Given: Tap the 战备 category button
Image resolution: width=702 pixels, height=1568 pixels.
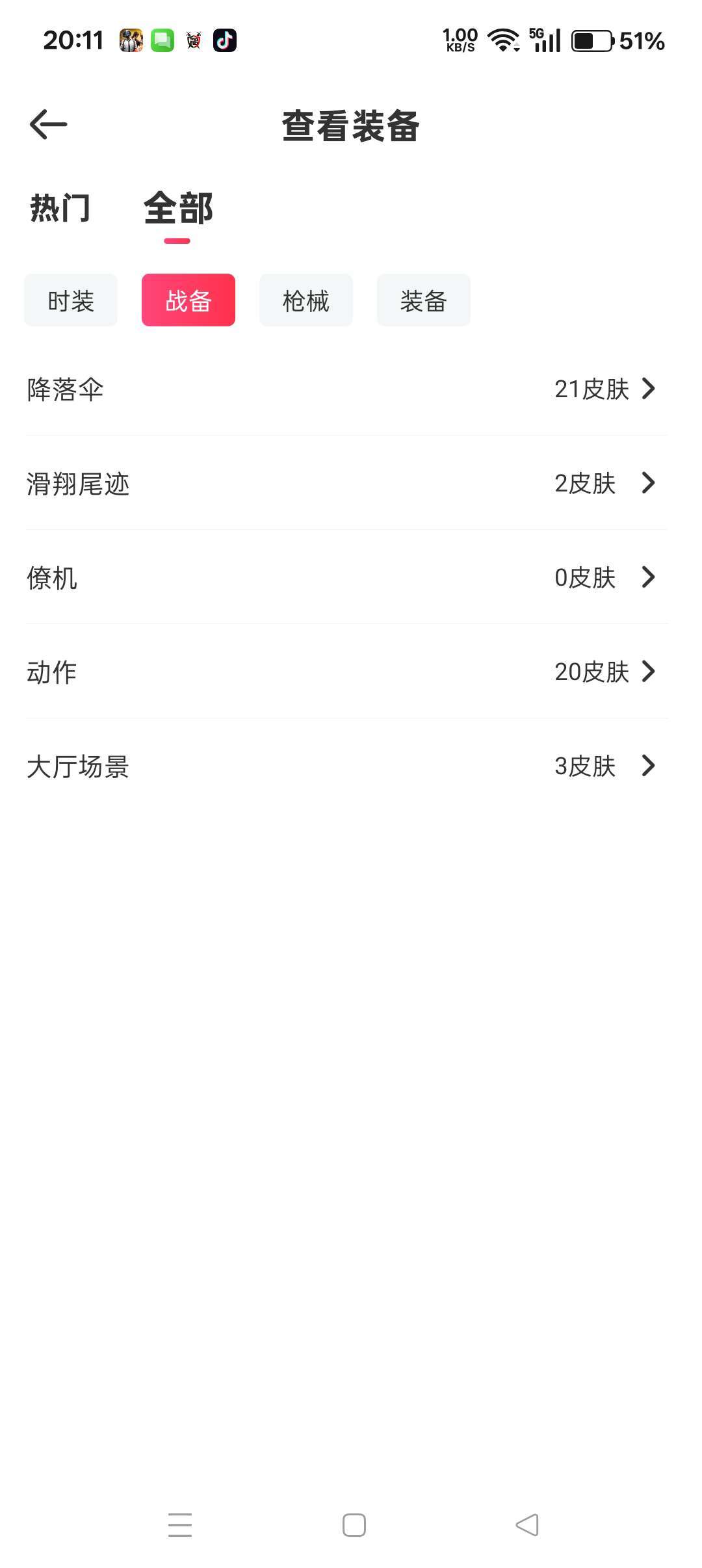Looking at the screenshot, I should (188, 300).
